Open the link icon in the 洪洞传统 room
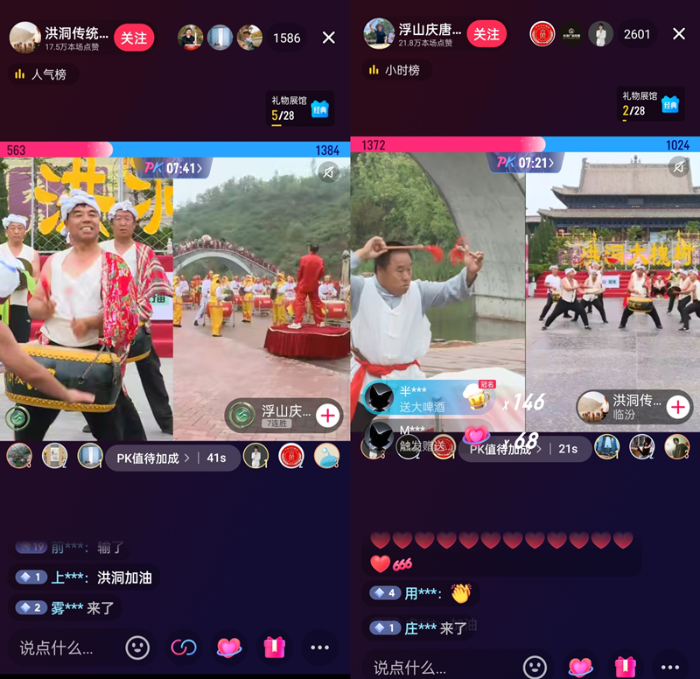The height and width of the screenshot is (679, 700). (183, 648)
